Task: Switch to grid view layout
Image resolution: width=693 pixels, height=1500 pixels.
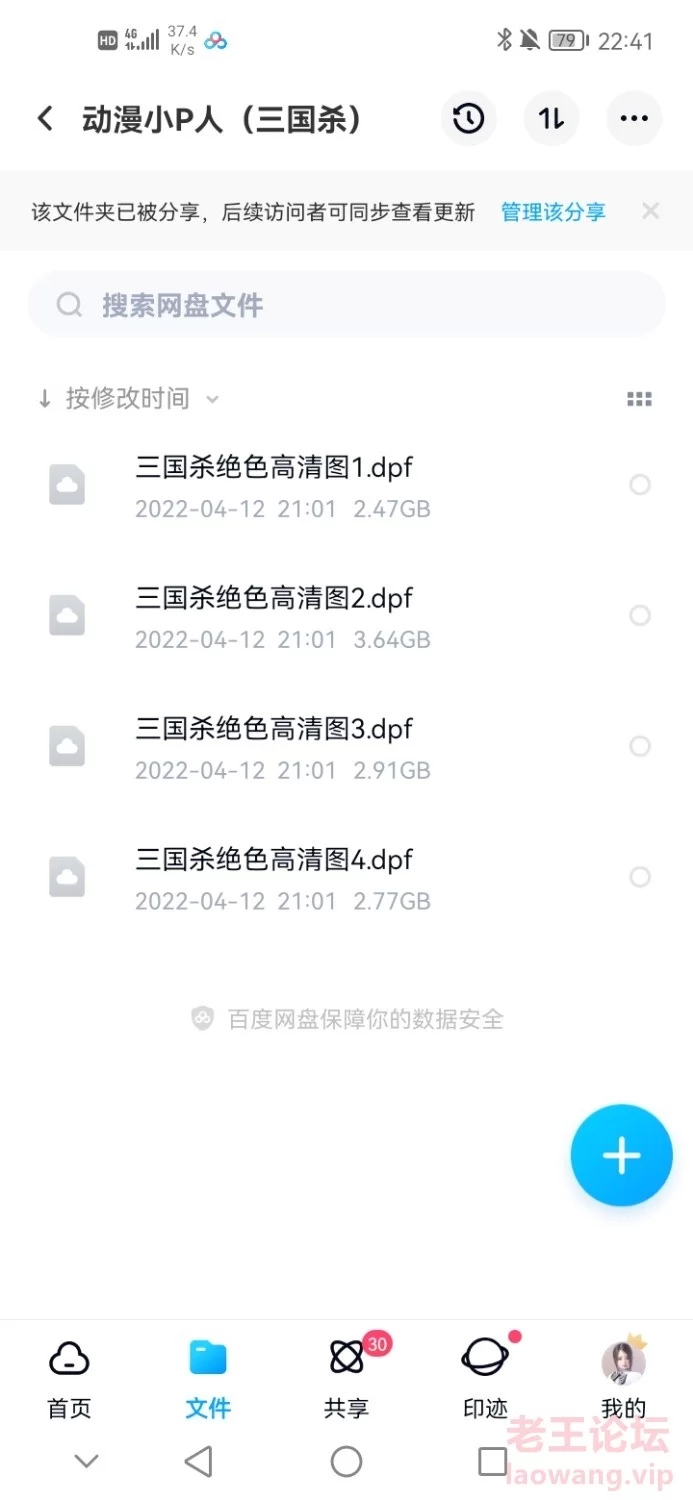Action: (x=639, y=399)
